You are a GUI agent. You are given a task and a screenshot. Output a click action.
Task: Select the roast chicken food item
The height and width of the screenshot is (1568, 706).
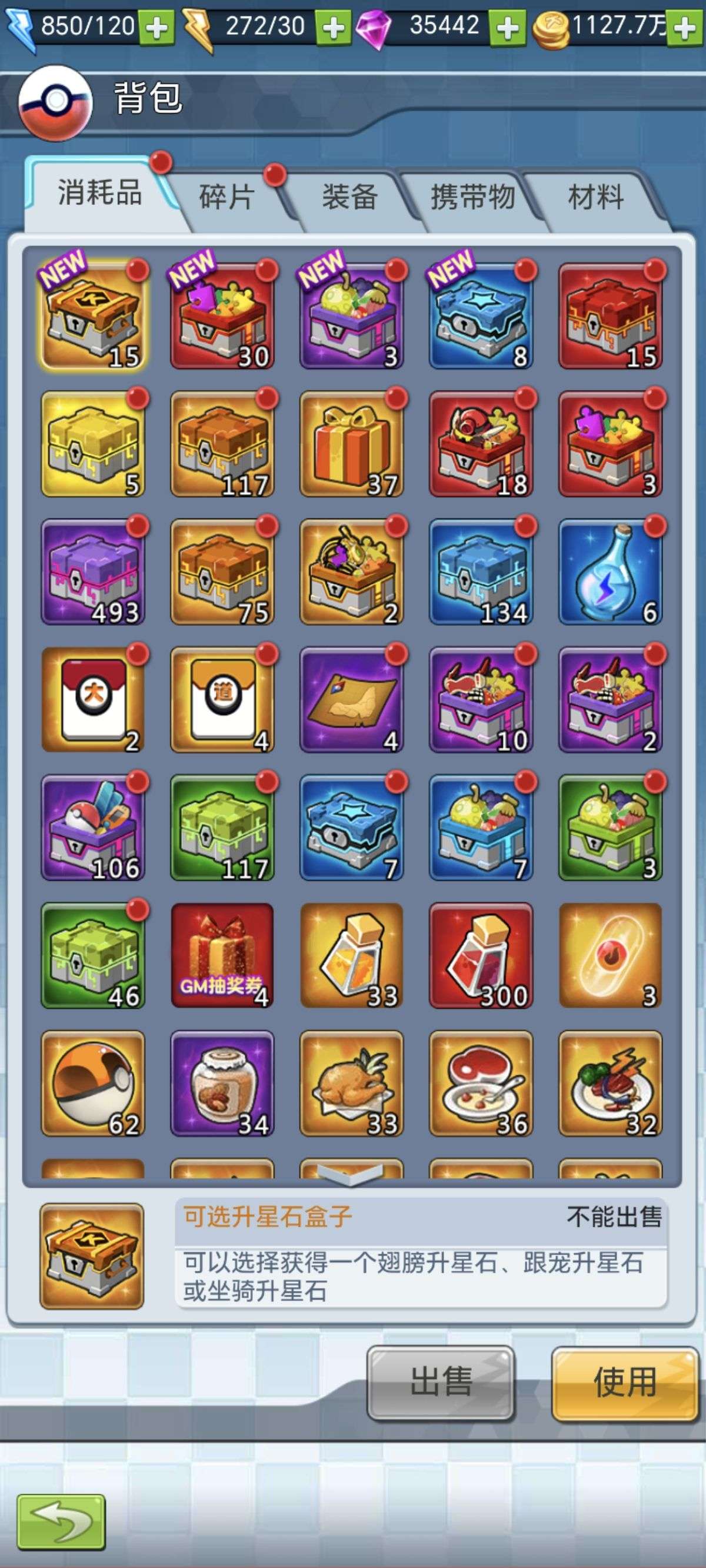coord(351,1083)
